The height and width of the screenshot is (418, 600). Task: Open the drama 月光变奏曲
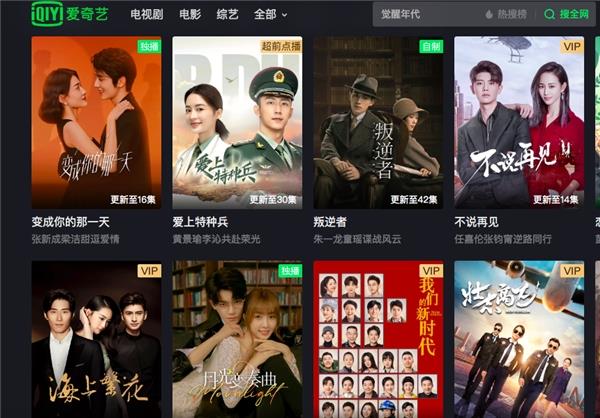(237, 340)
